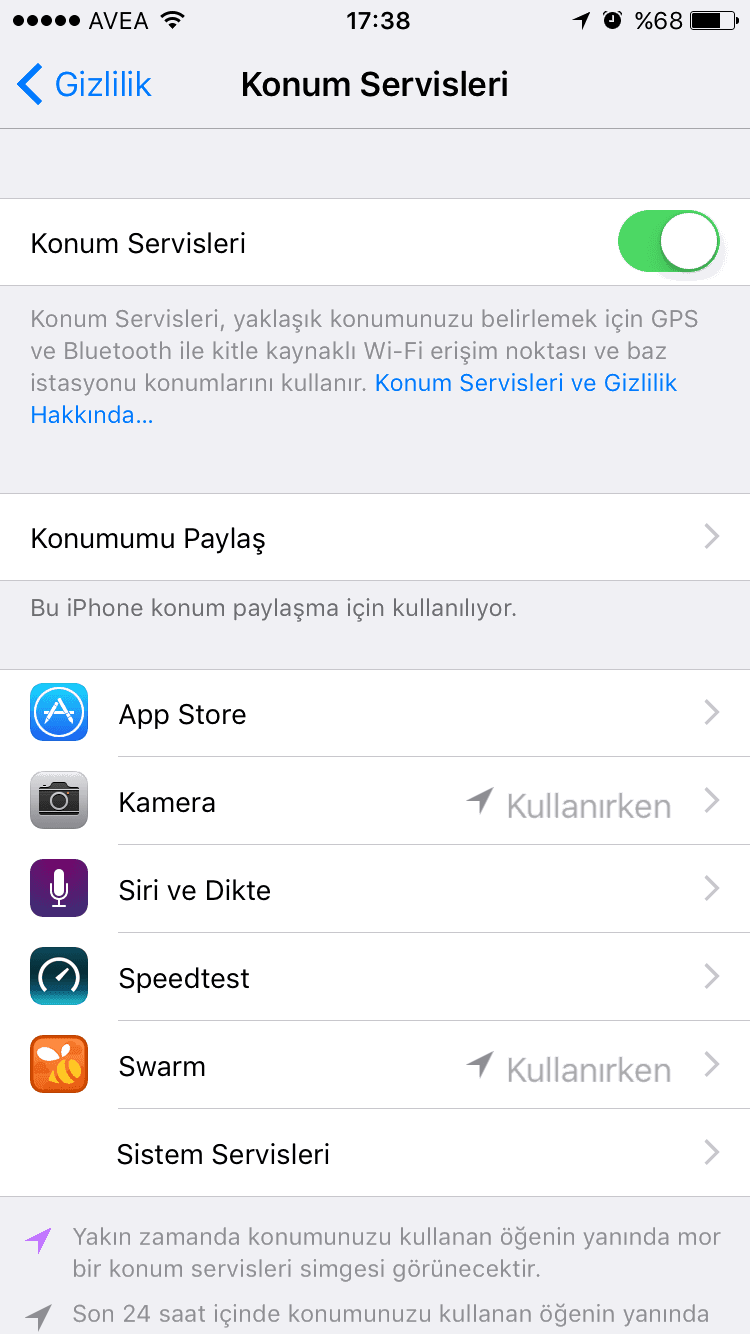The image size is (750, 1334).
Task: Open Siri ve Dikte row
Action: tap(375, 890)
